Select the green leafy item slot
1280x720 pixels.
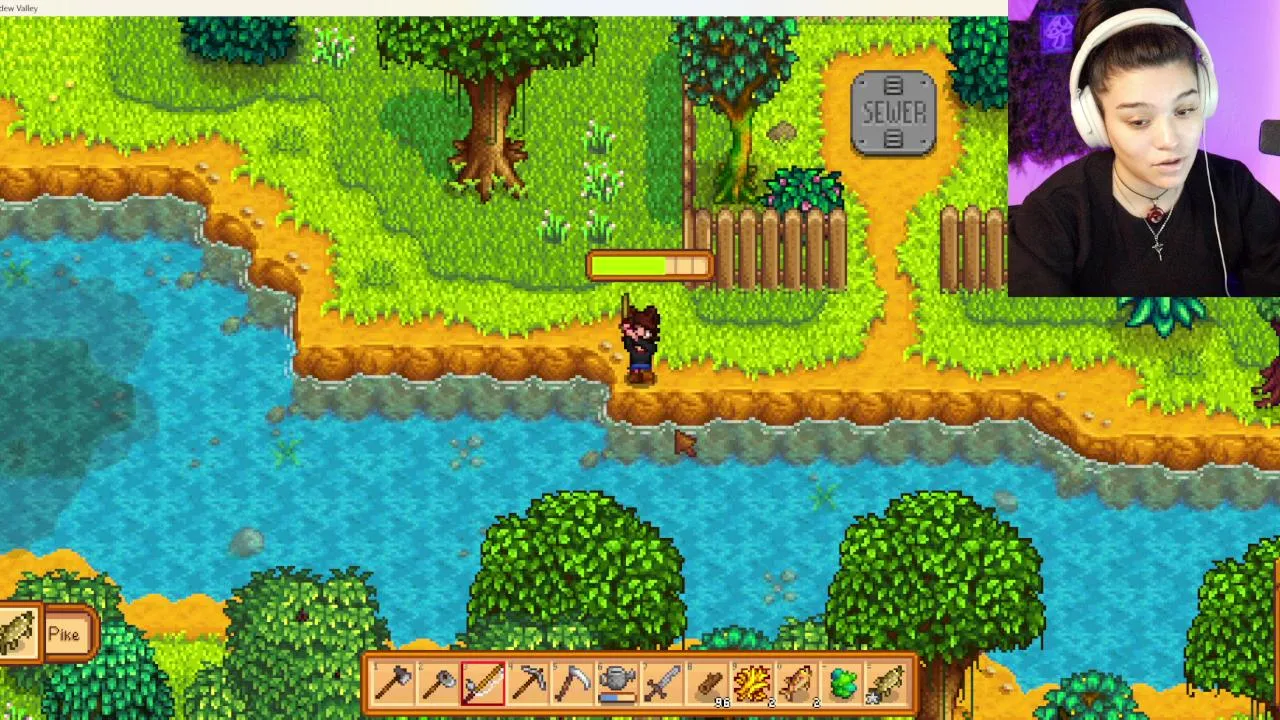tap(842, 684)
